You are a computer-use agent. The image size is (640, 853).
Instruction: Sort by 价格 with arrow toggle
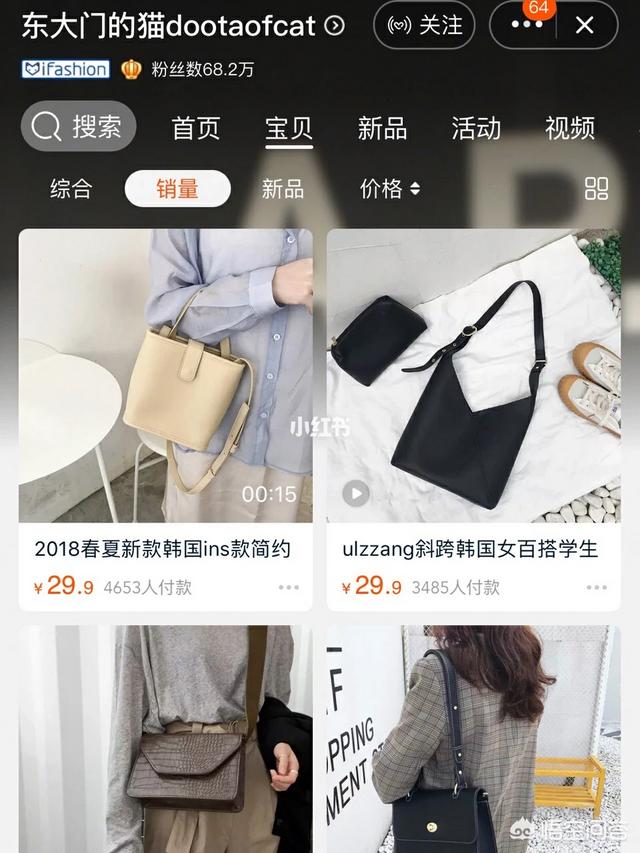[x=390, y=188]
